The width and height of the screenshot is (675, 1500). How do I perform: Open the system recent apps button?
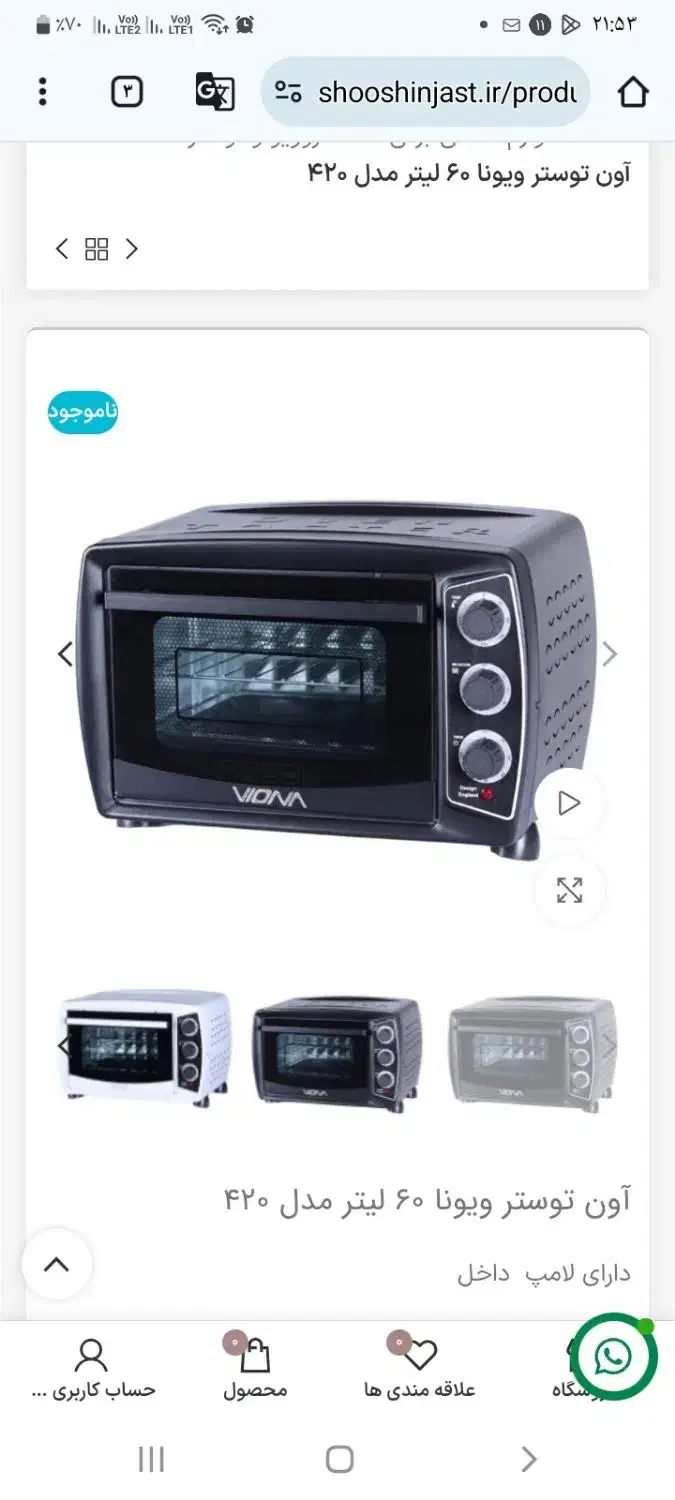point(151,1459)
